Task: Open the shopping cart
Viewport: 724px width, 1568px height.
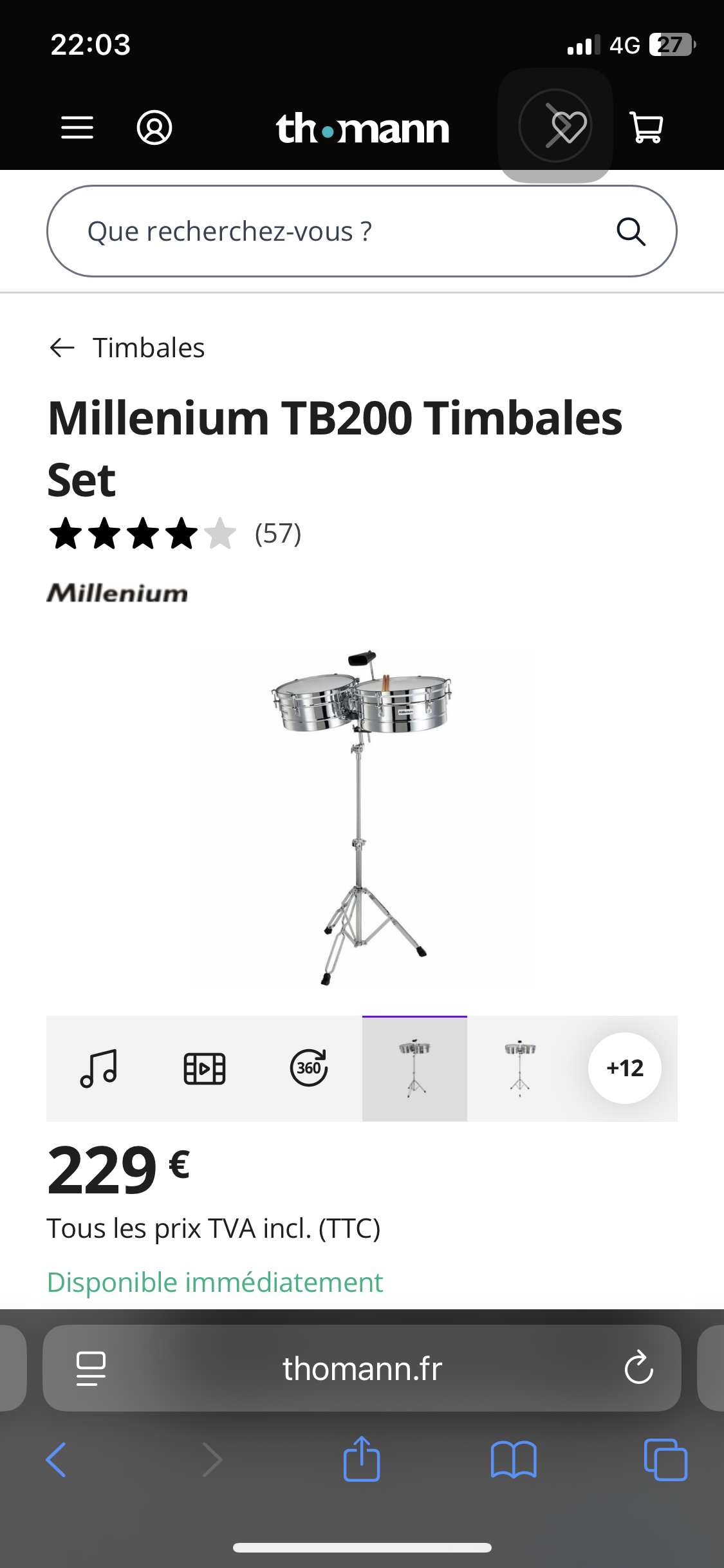Action: coord(646,127)
